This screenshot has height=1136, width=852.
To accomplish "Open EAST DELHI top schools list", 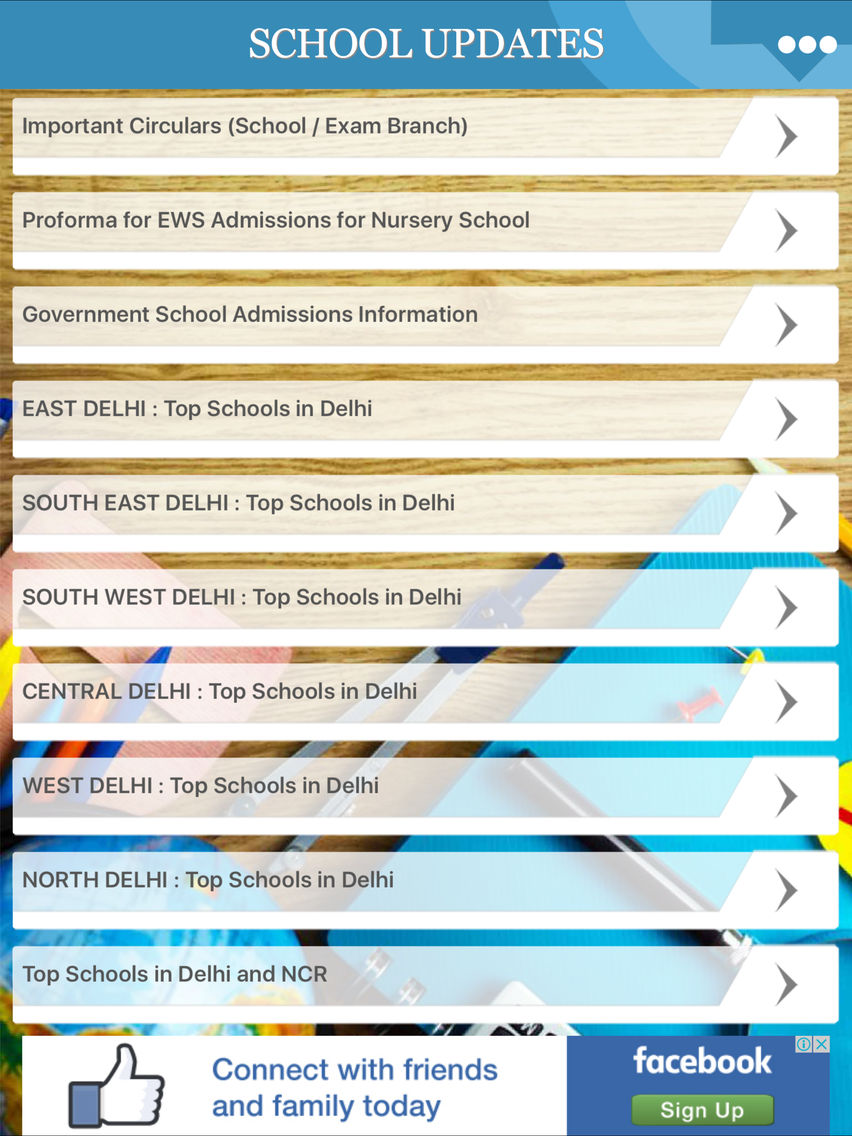I will pyautogui.click(x=425, y=419).
